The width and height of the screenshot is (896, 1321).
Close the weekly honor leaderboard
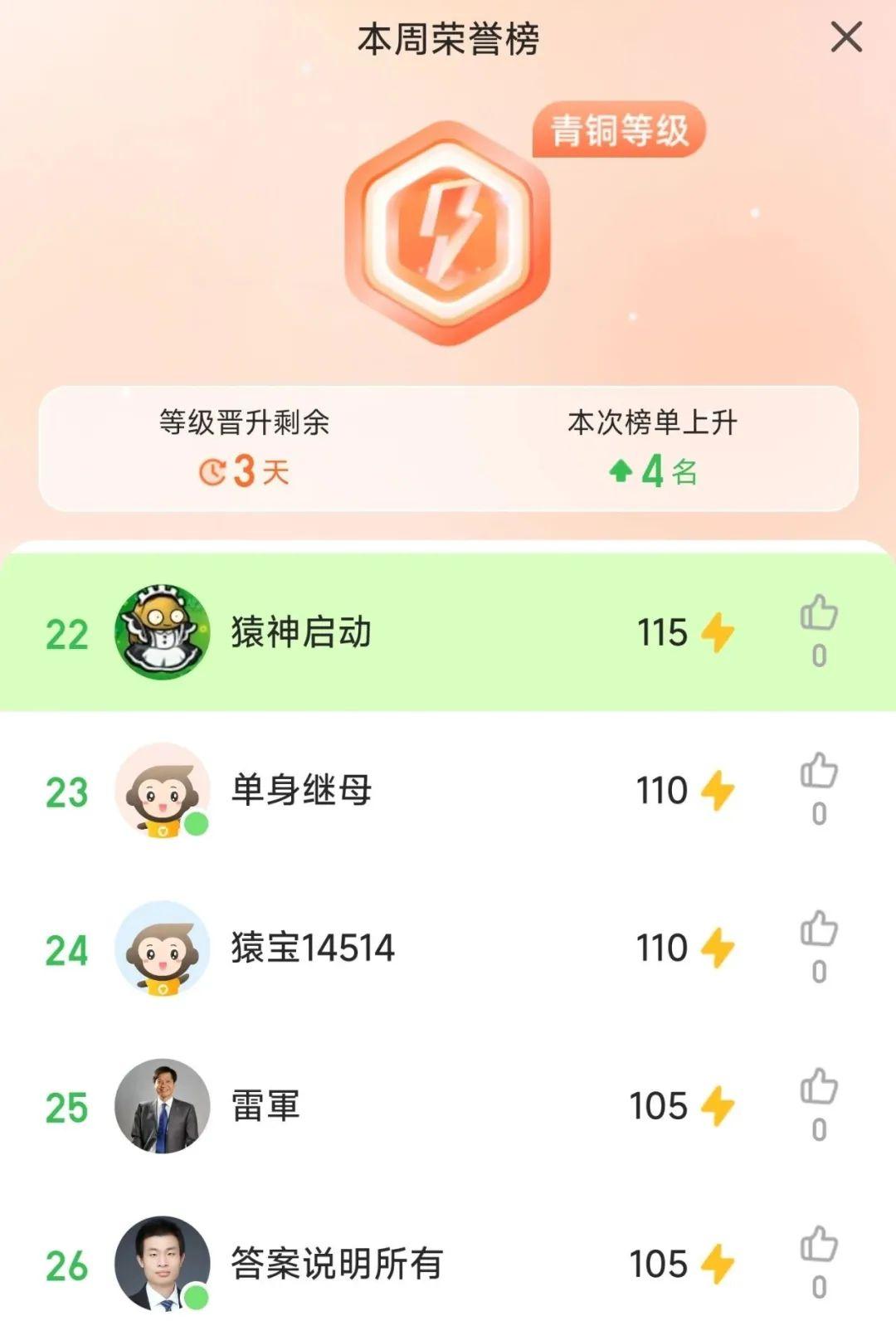point(846,38)
